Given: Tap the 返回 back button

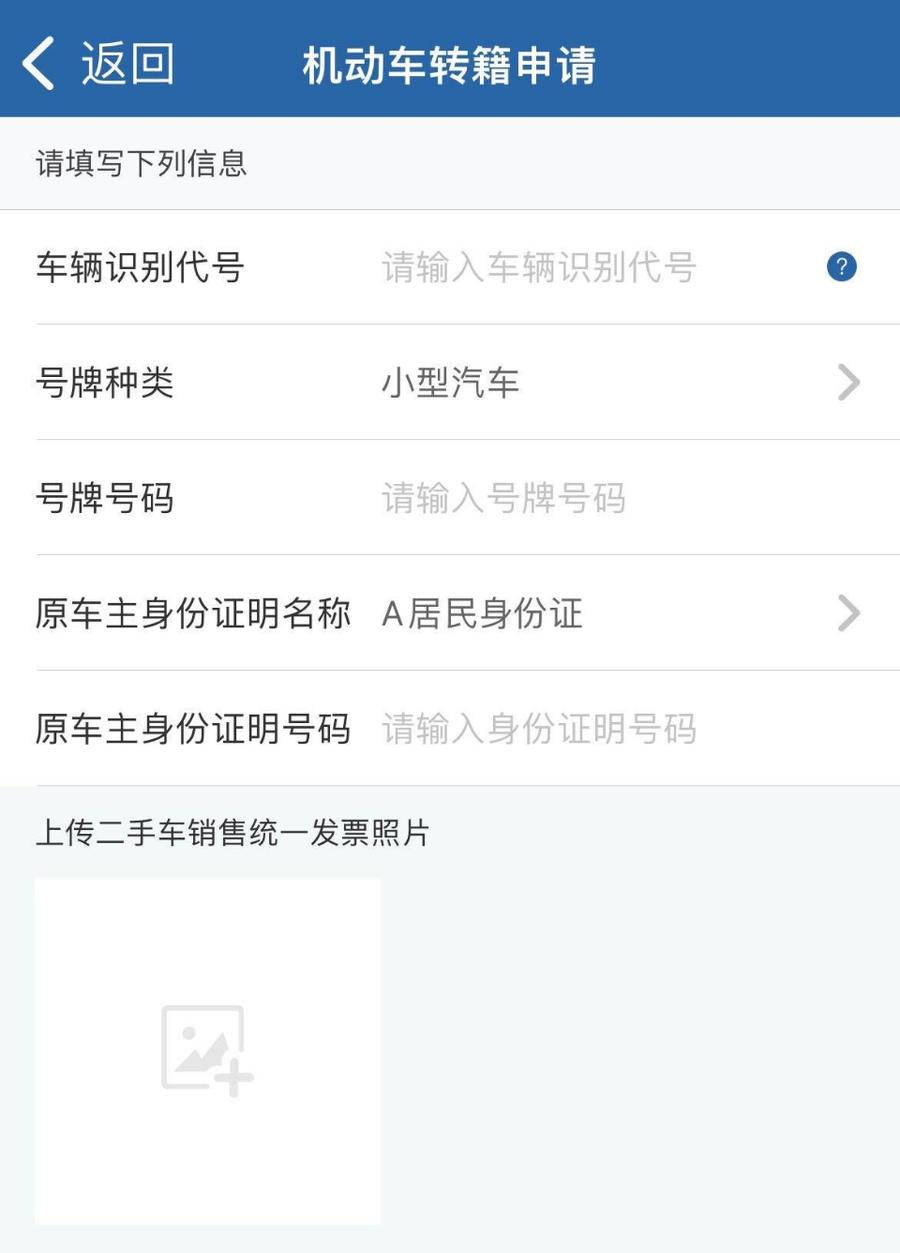Looking at the screenshot, I should (x=97, y=64).
